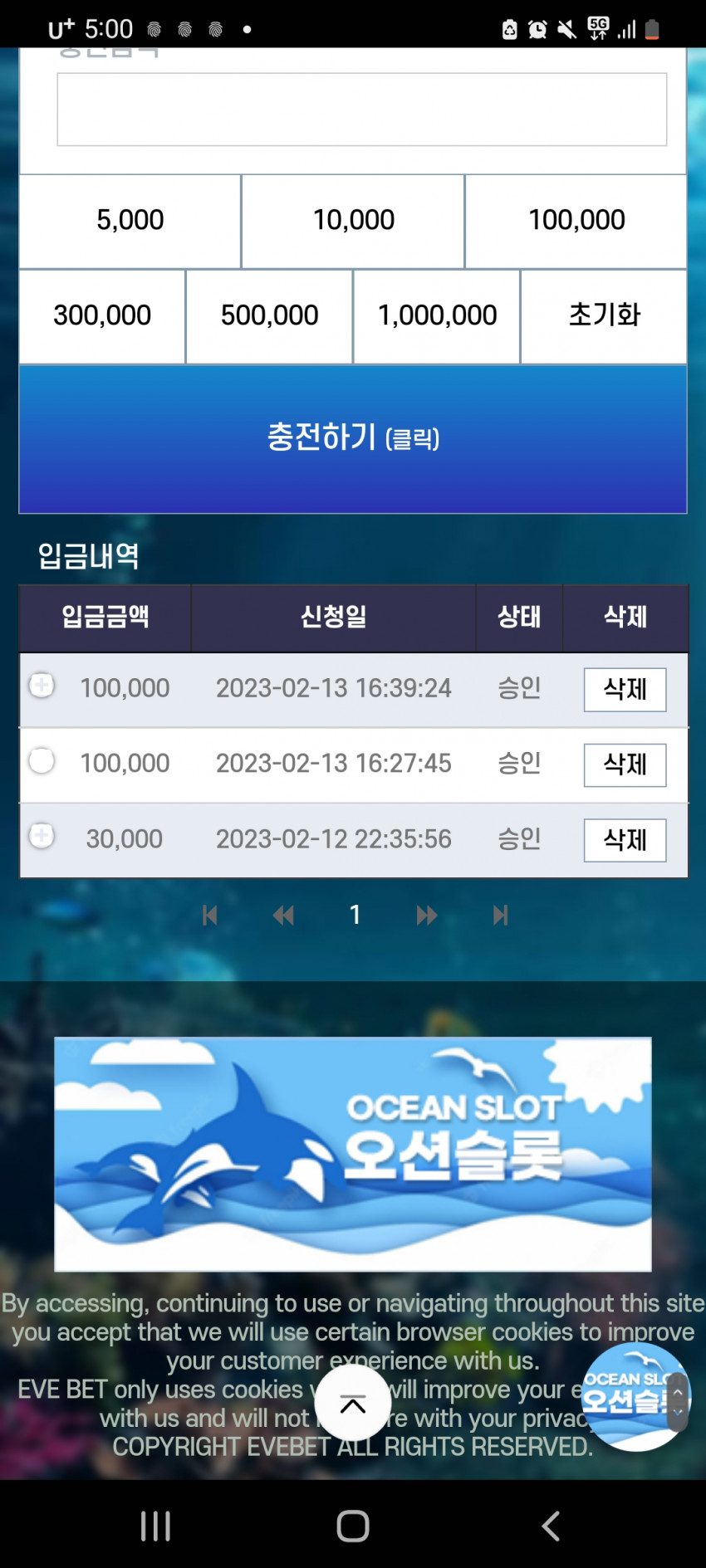Go to the last page of deposits

click(x=500, y=916)
